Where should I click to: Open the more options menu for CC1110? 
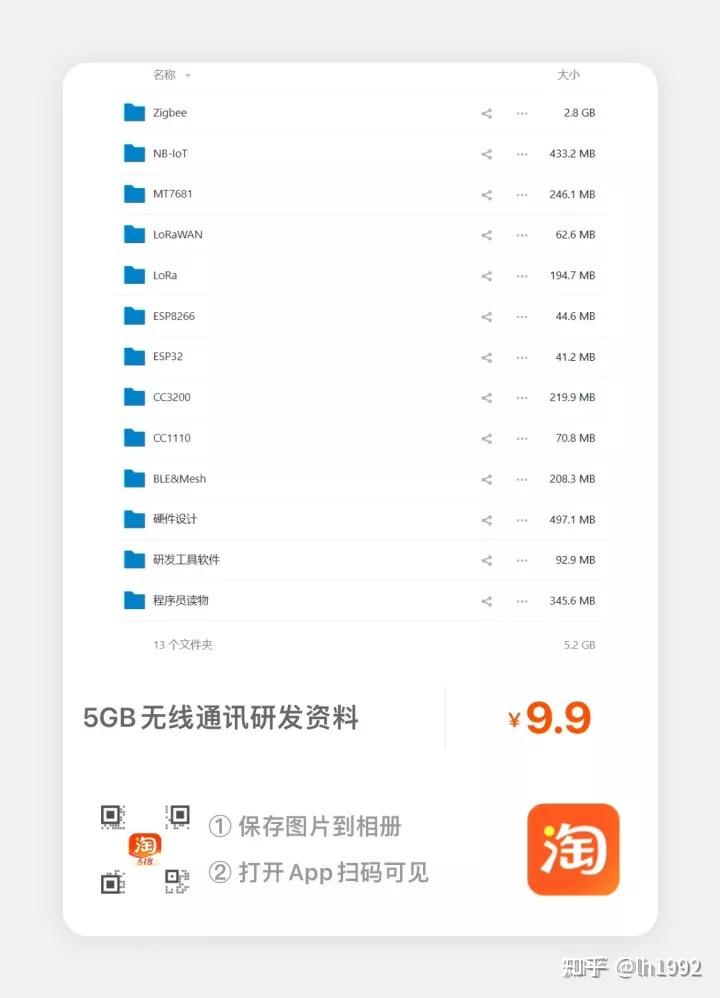521,438
